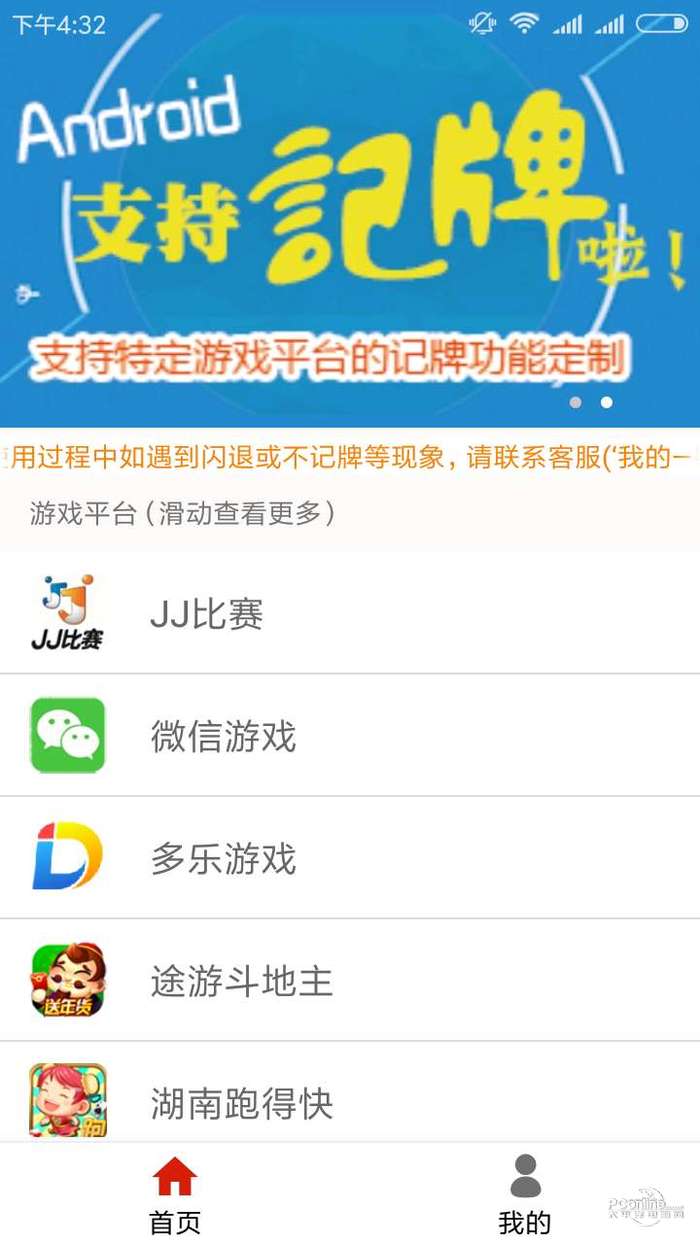Switch to the 首页 tab
This screenshot has width=700, height=1244.
(x=175, y=1195)
